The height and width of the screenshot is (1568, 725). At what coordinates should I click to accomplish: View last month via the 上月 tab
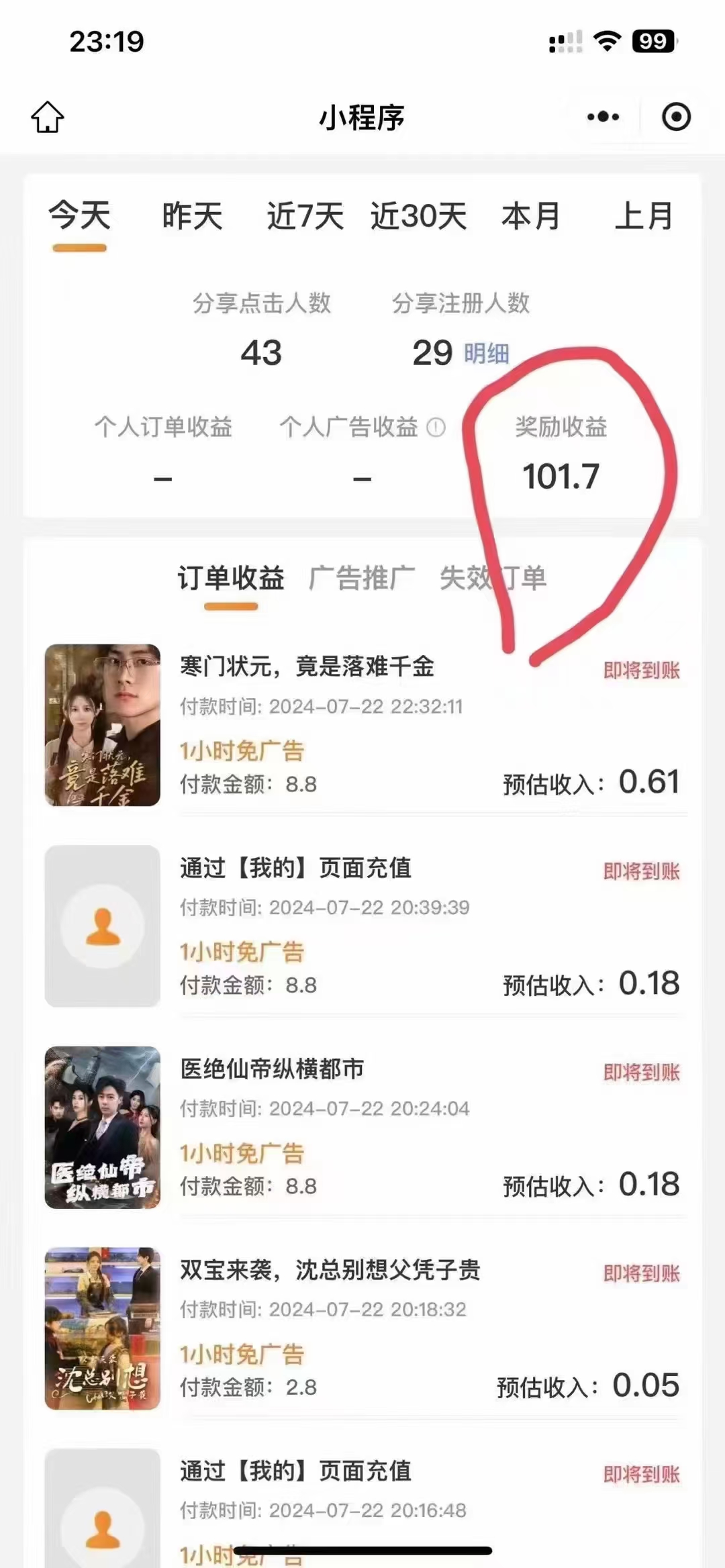(x=644, y=216)
